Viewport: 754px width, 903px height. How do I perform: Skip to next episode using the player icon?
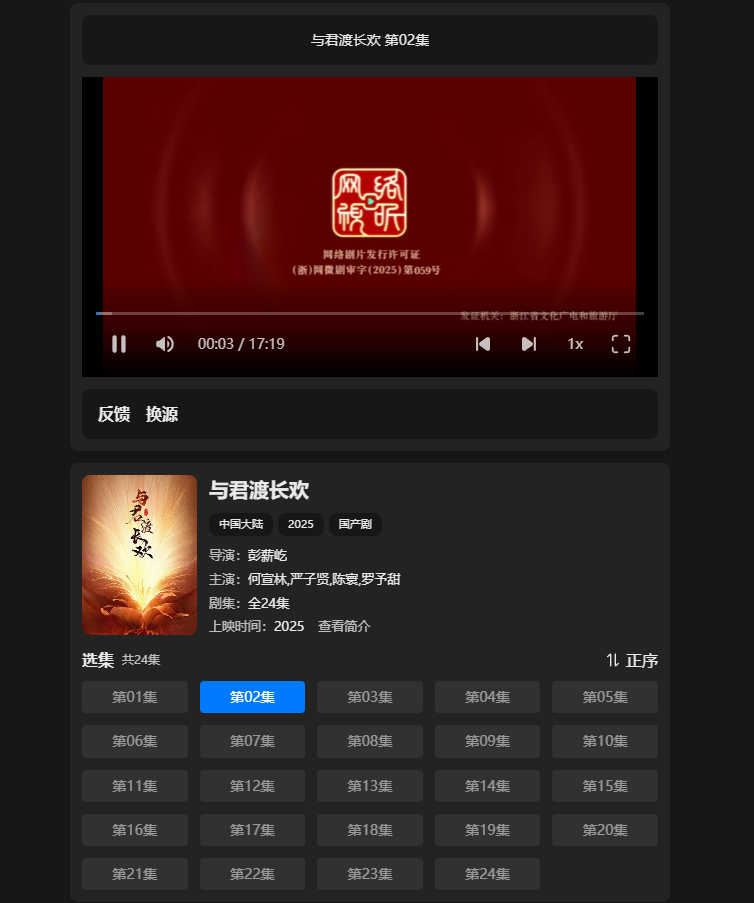[529, 344]
